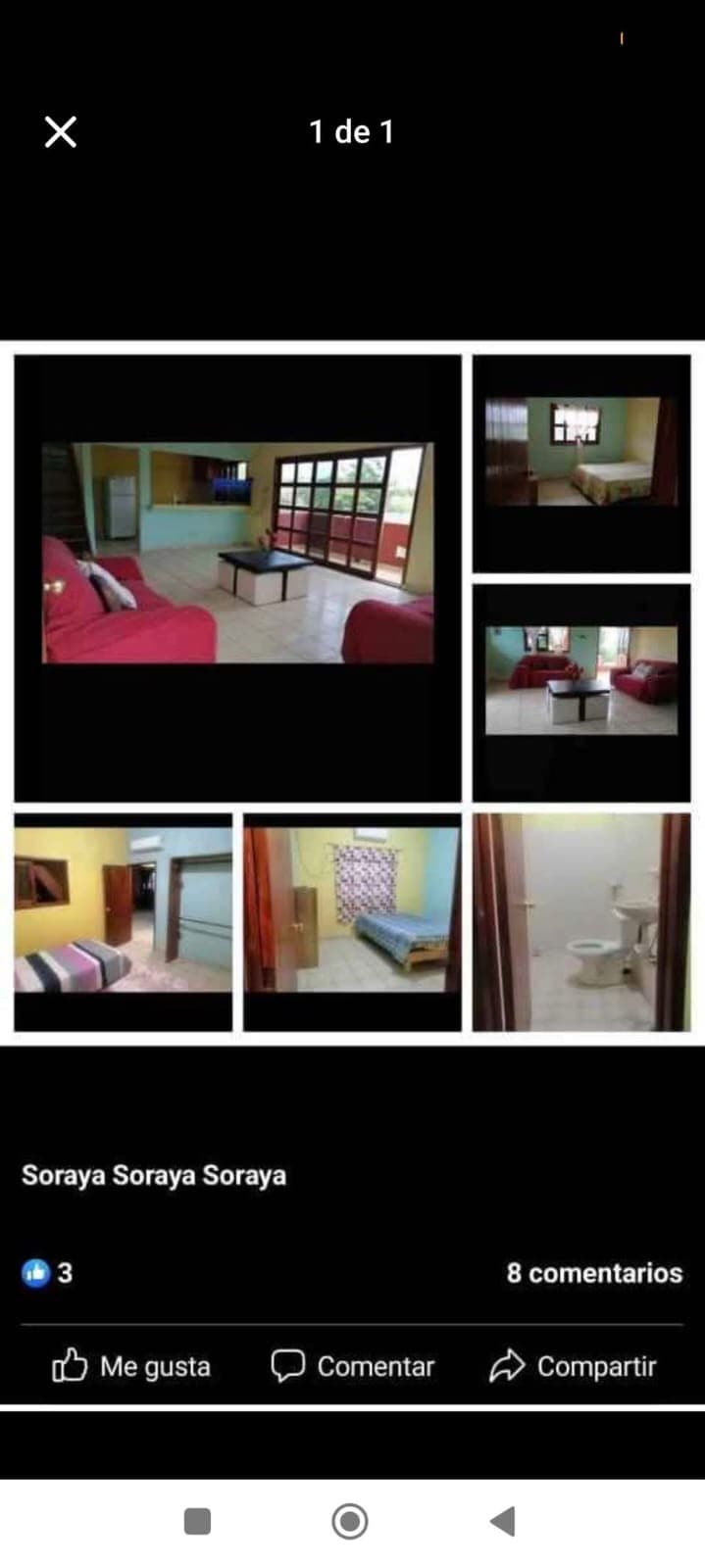Go to the home screen
Viewport: 705px width, 1568px height.
350,1521
